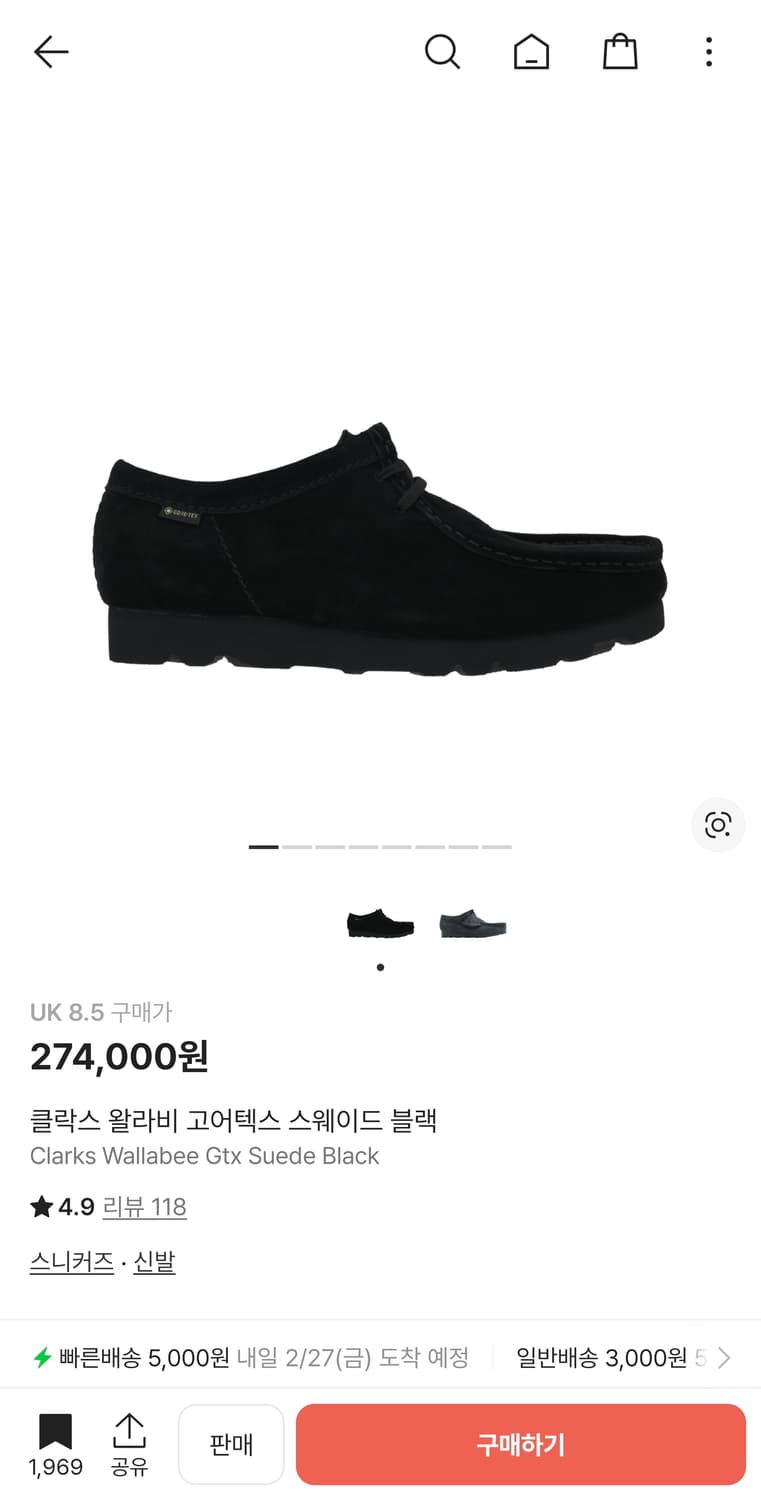This screenshot has height=1500, width=761.
Task: Open the 스니커즈 category link
Action: point(71,1261)
